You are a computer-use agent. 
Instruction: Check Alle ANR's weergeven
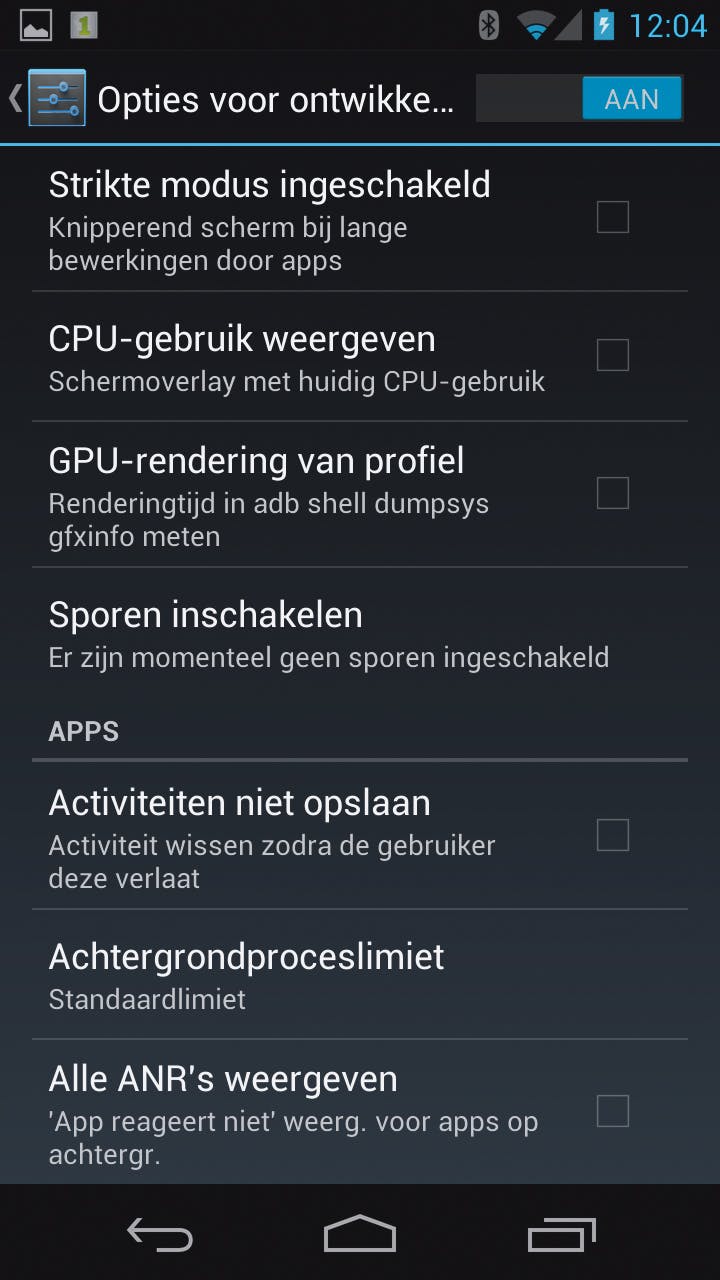pyautogui.click(x=612, y=1111)
